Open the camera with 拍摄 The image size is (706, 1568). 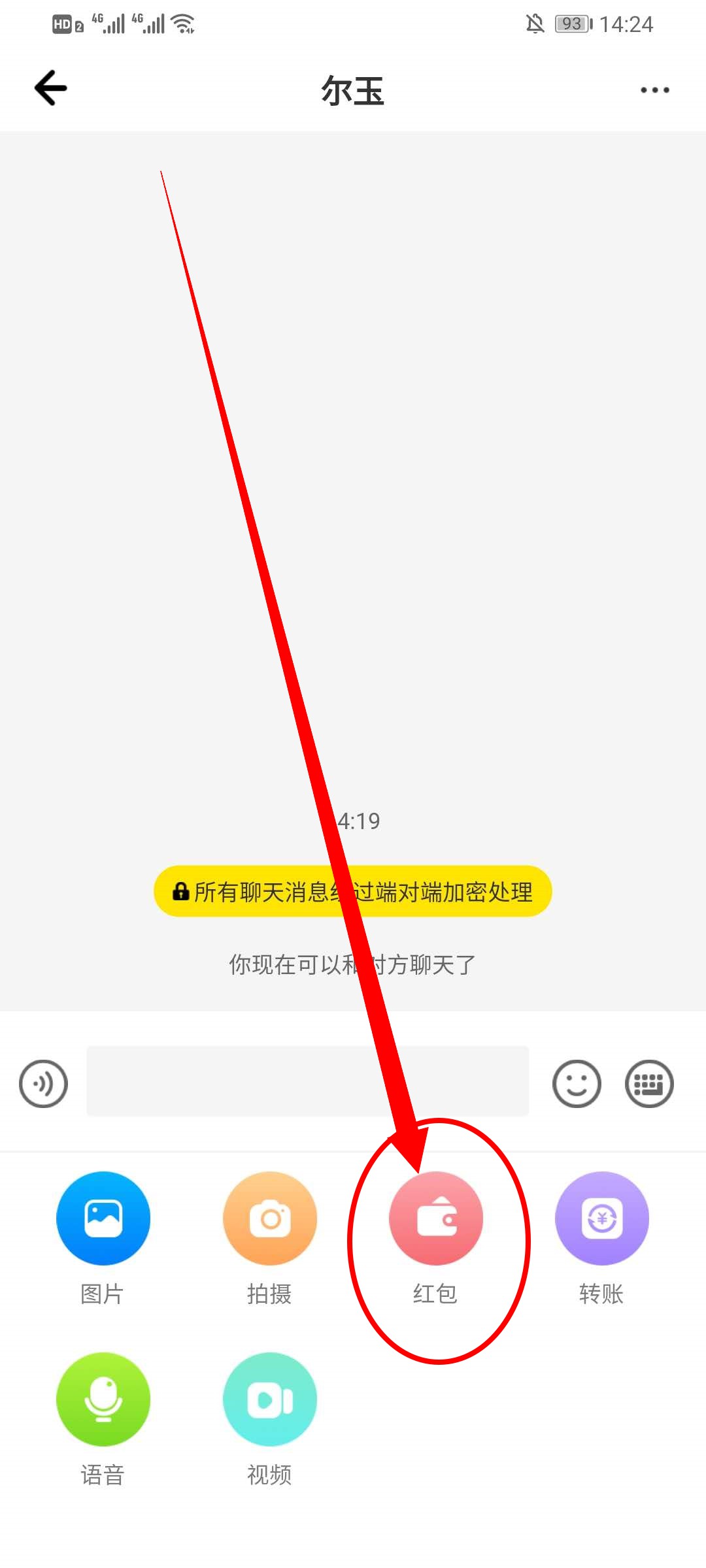click(x=269, y=1218)
